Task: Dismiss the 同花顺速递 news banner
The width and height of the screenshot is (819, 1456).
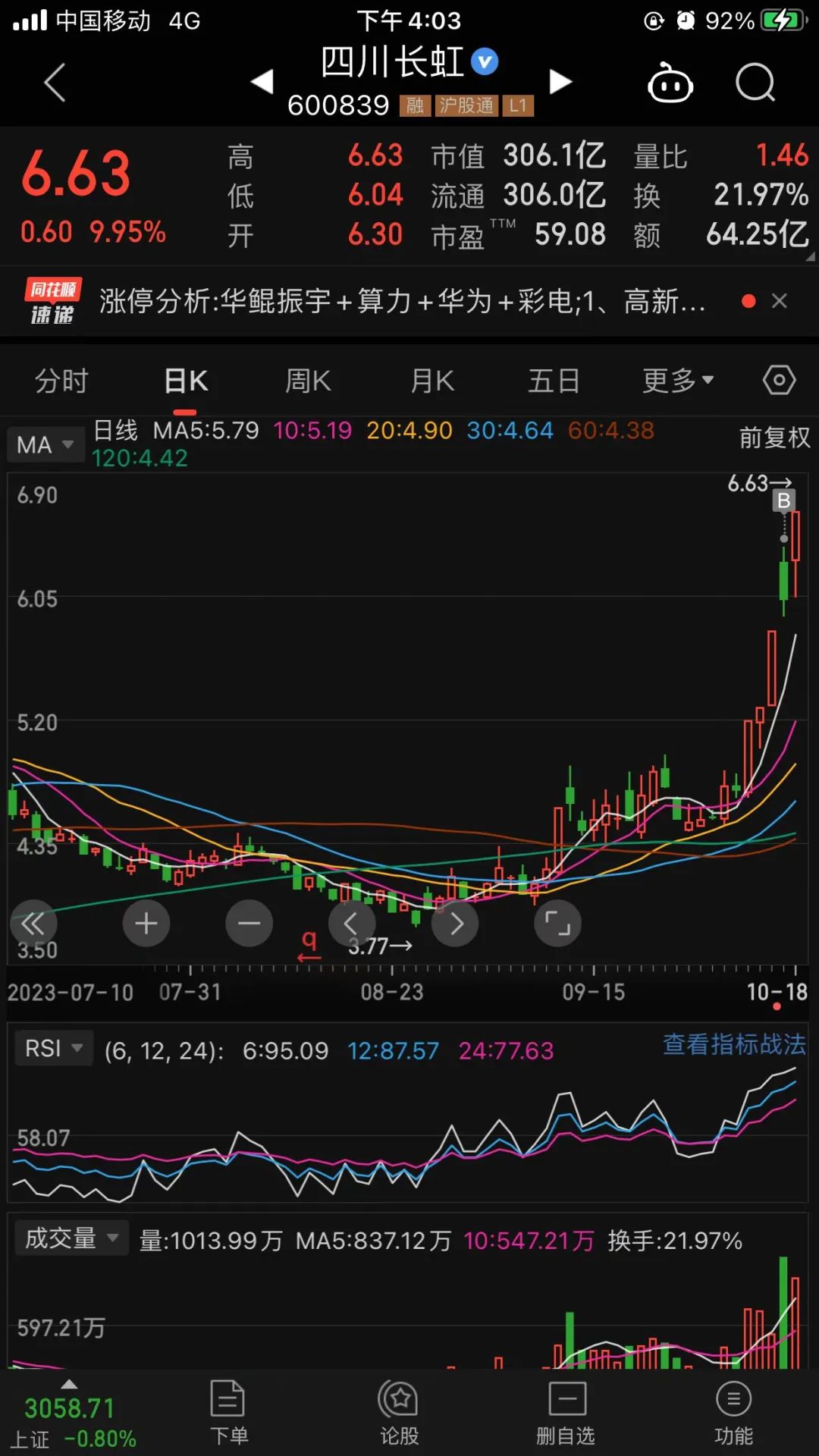Action: pos(779,301)
